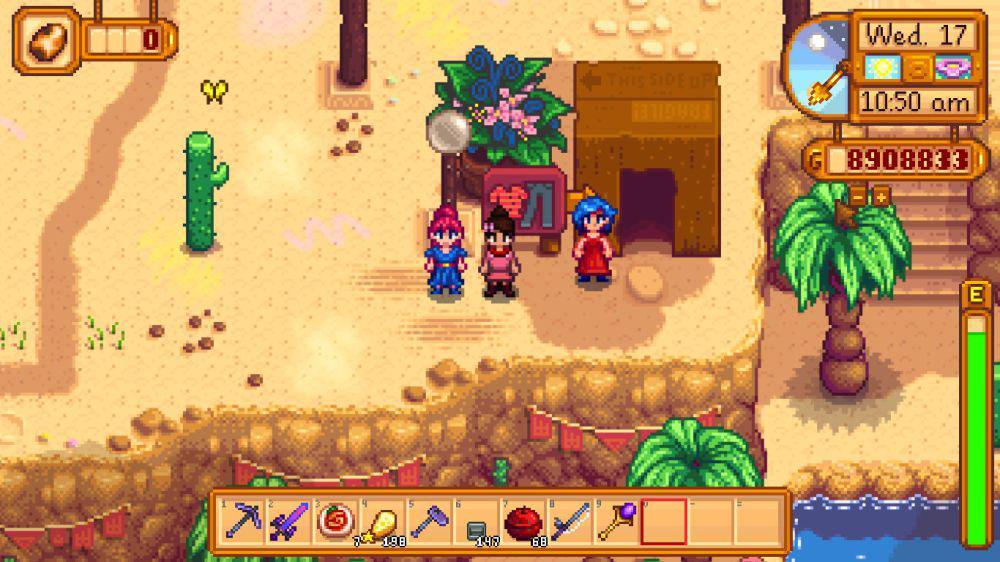Select the purple-orb wand in slot 9

point(613,521)
